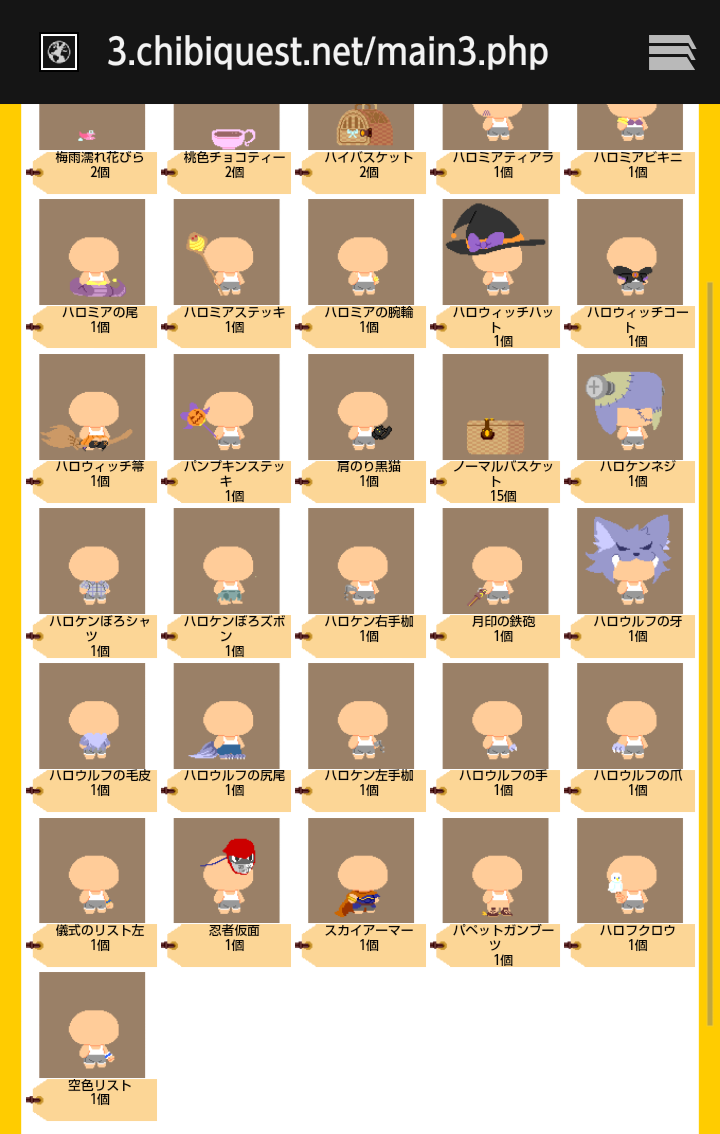The image size is (720, 1134).
Task: Choose the ノーマルバスケット item
Action: click(496, 407)
